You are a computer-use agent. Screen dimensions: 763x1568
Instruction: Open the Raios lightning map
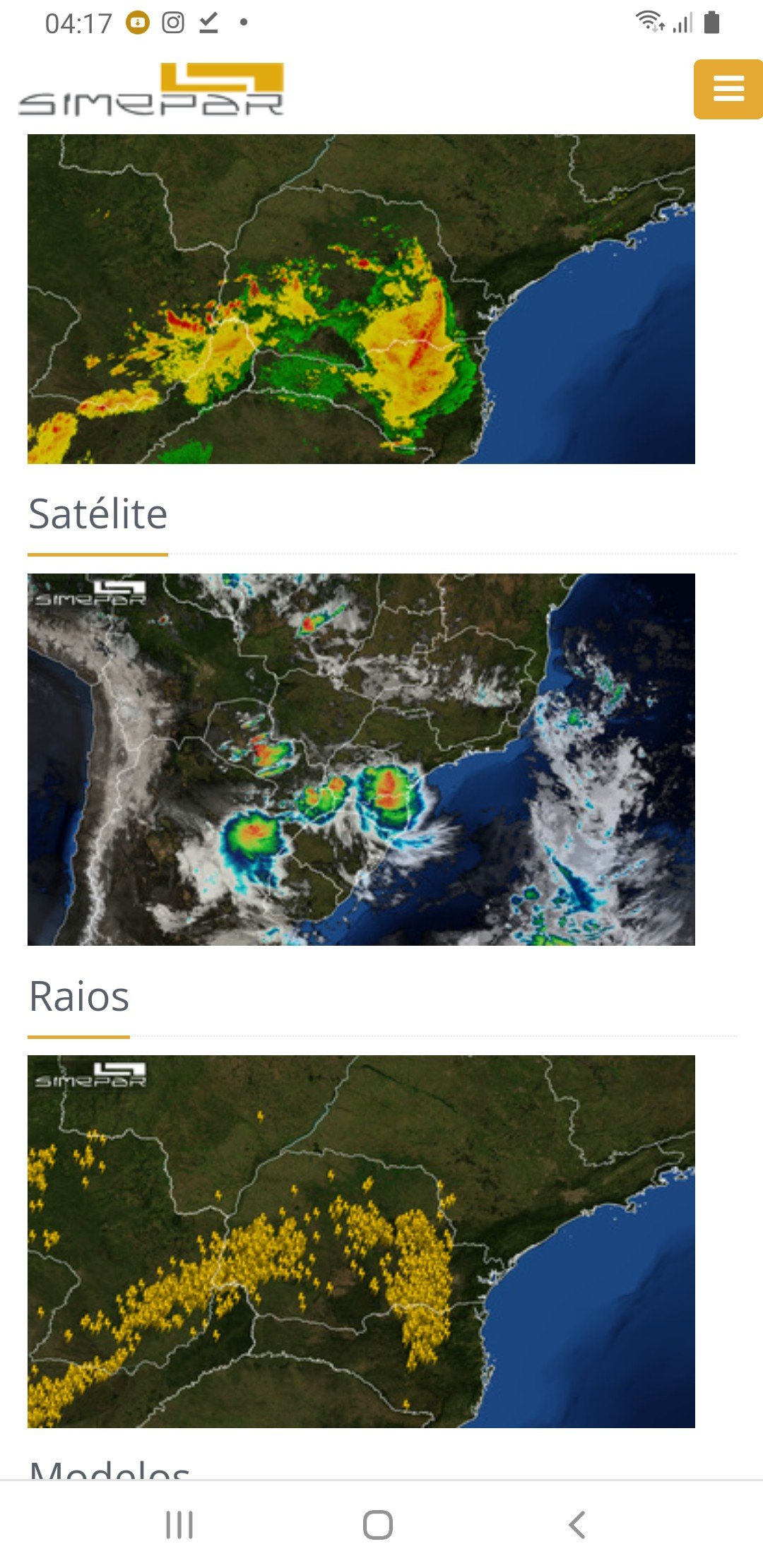(x=361, y=1241)
